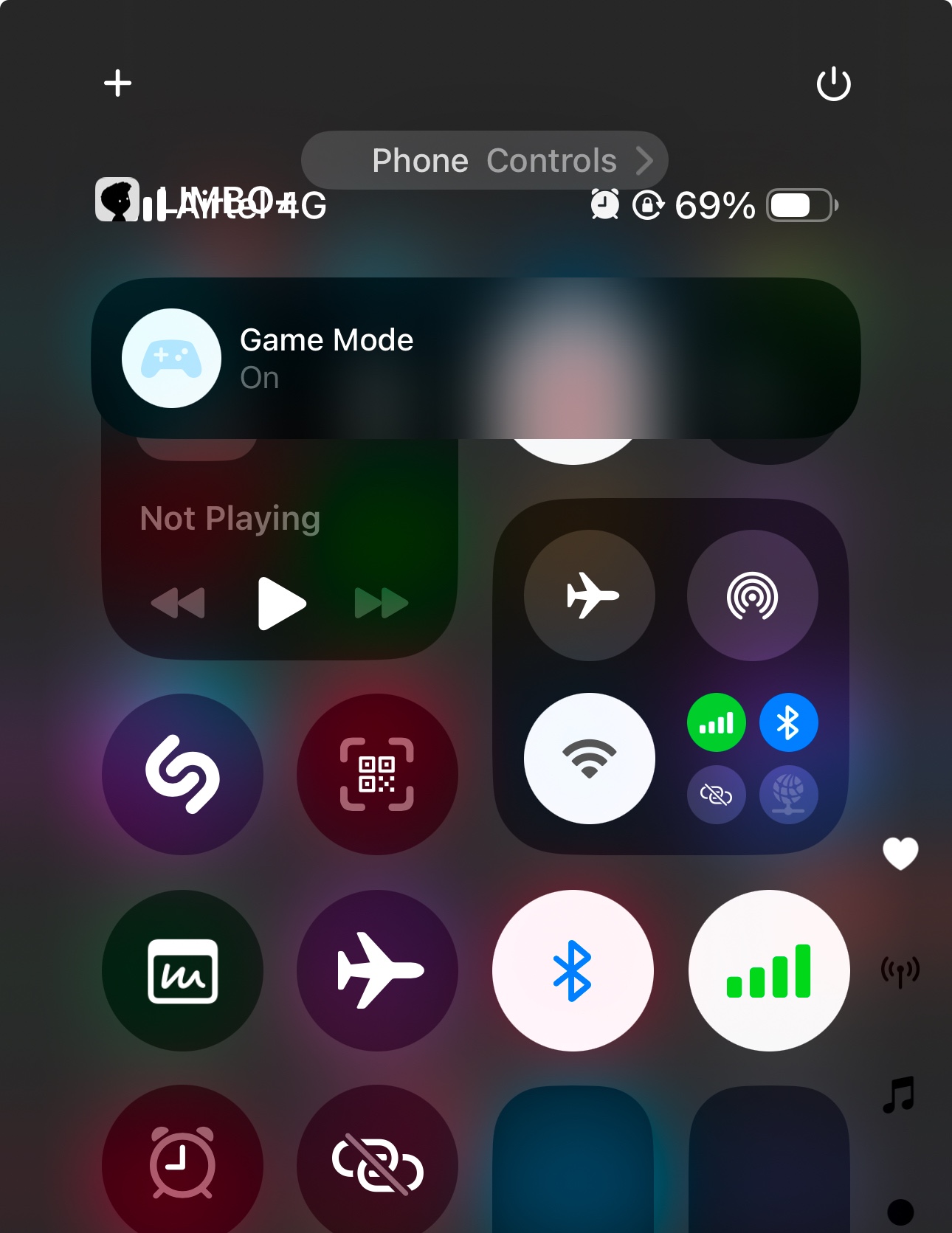Rewind to the previous track
952x1233 pixels.
(x=179, y=604)
